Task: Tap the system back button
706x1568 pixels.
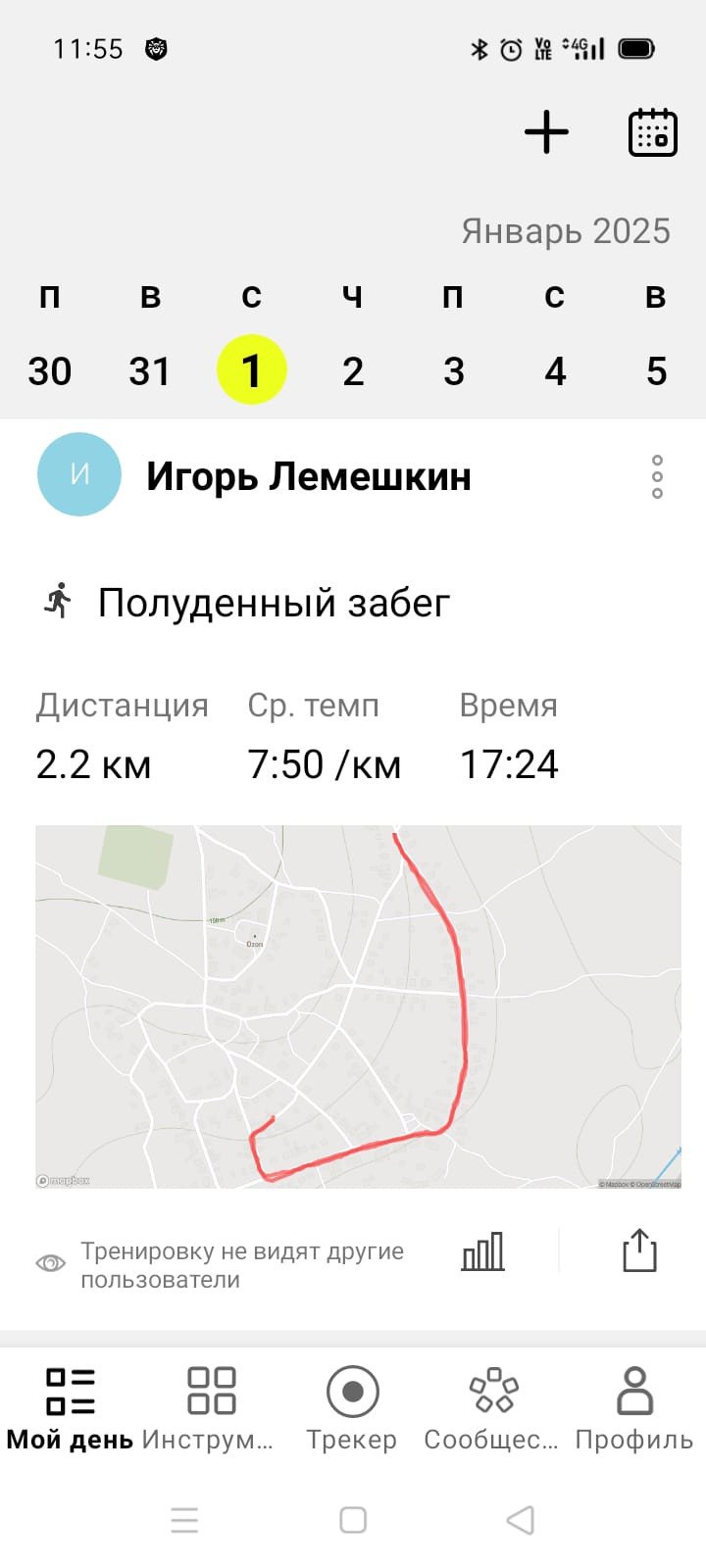Action: click(x=521, y=1520)
